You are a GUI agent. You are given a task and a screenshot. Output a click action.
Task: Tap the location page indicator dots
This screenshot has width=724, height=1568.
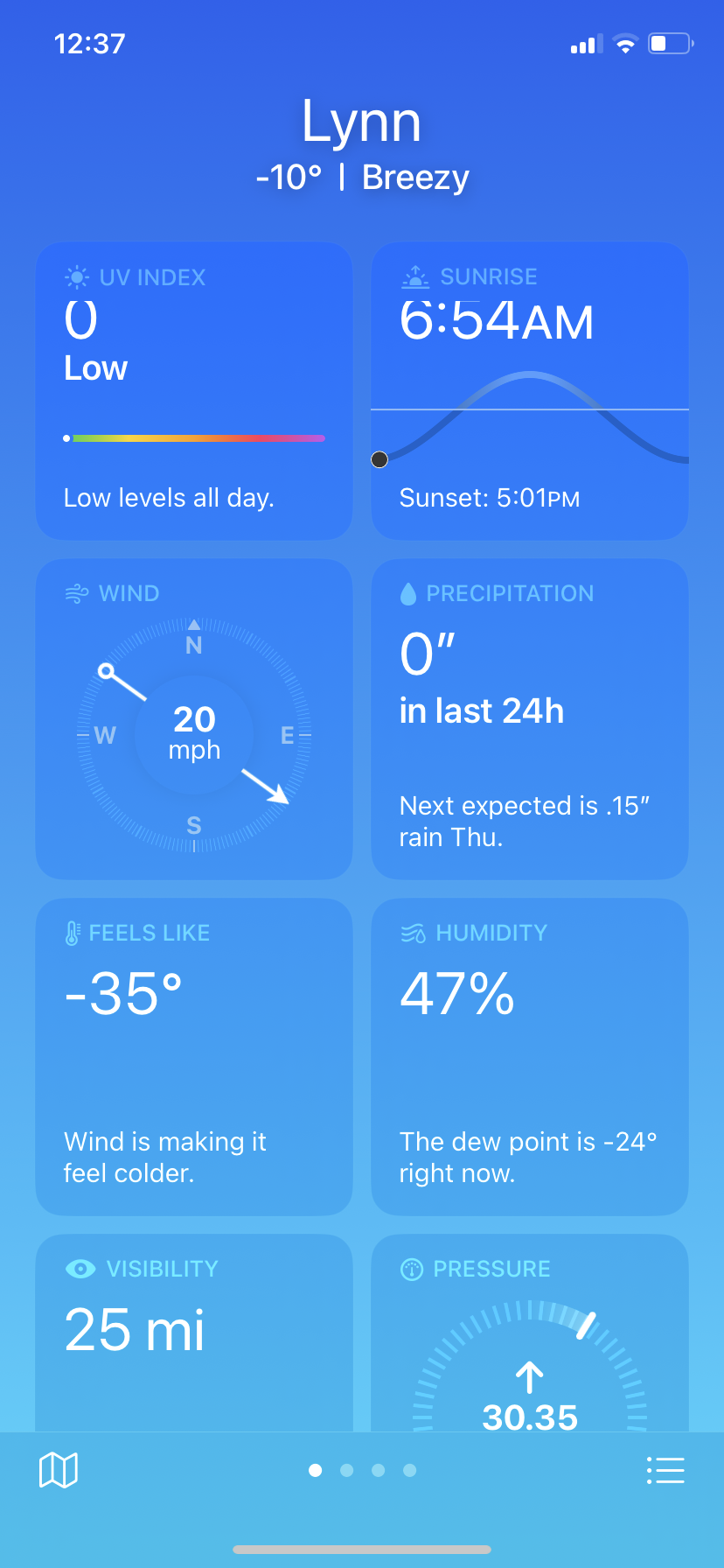[362, 1470]
